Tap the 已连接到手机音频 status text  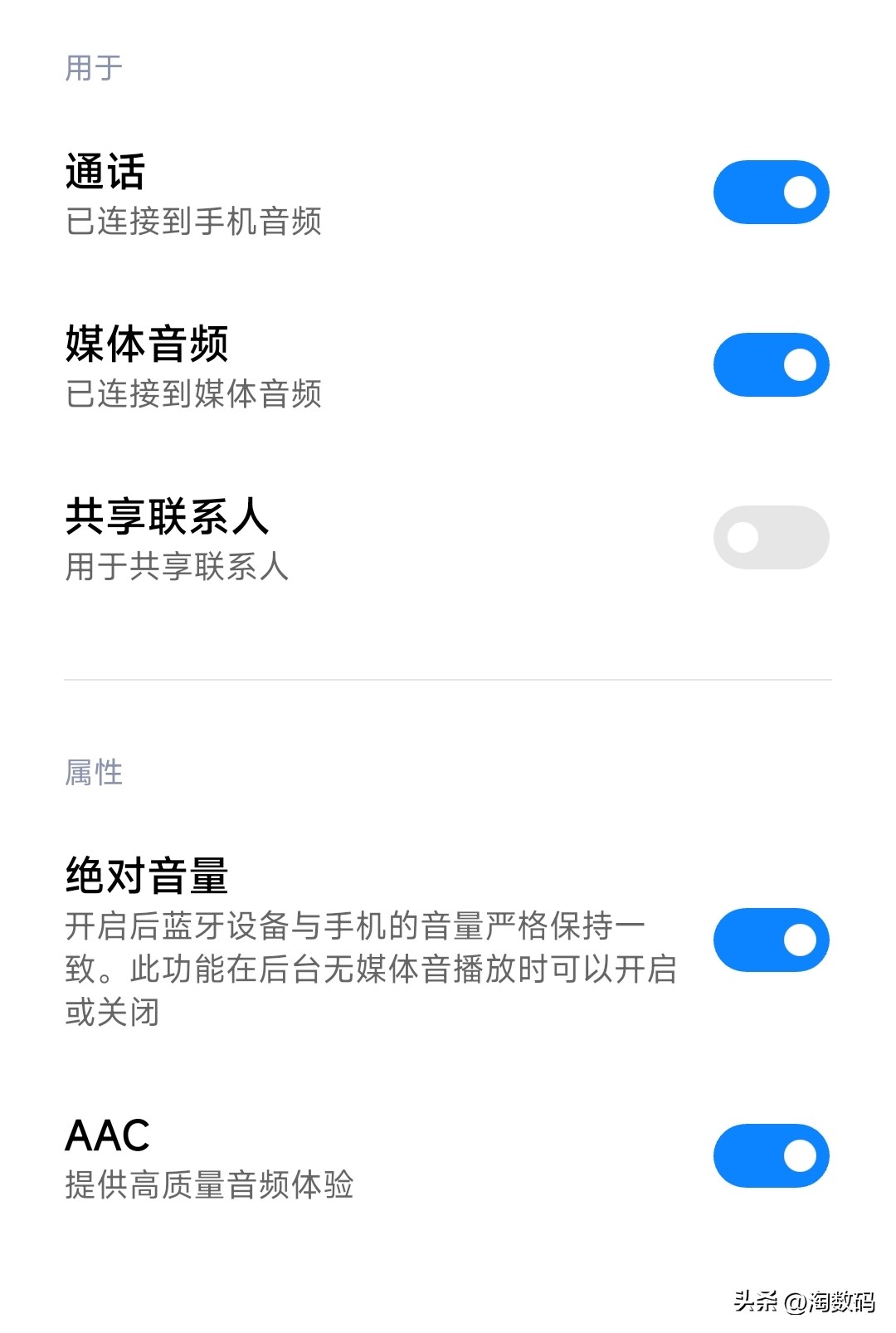click(x=195, y=221)
